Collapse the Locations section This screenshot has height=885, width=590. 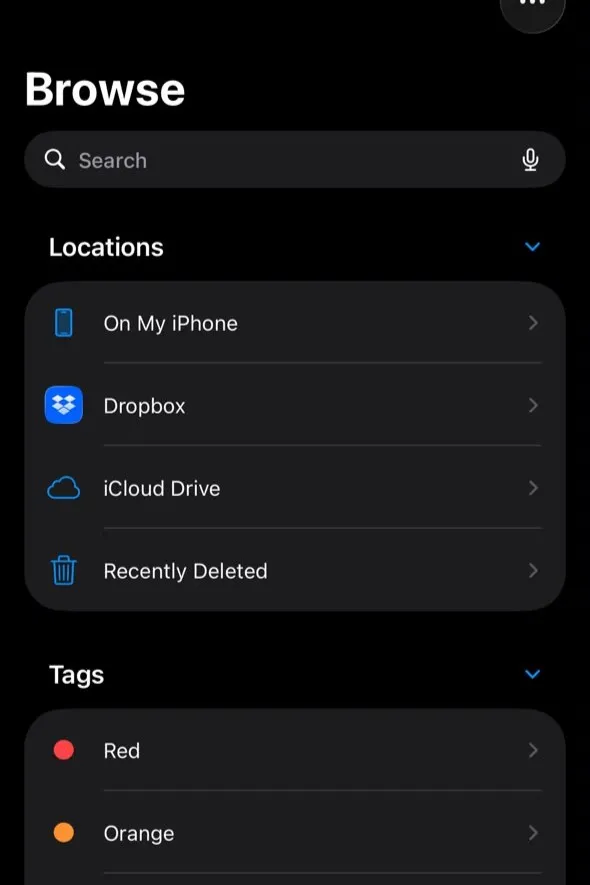pyautogui.click(x=532, y=247)
